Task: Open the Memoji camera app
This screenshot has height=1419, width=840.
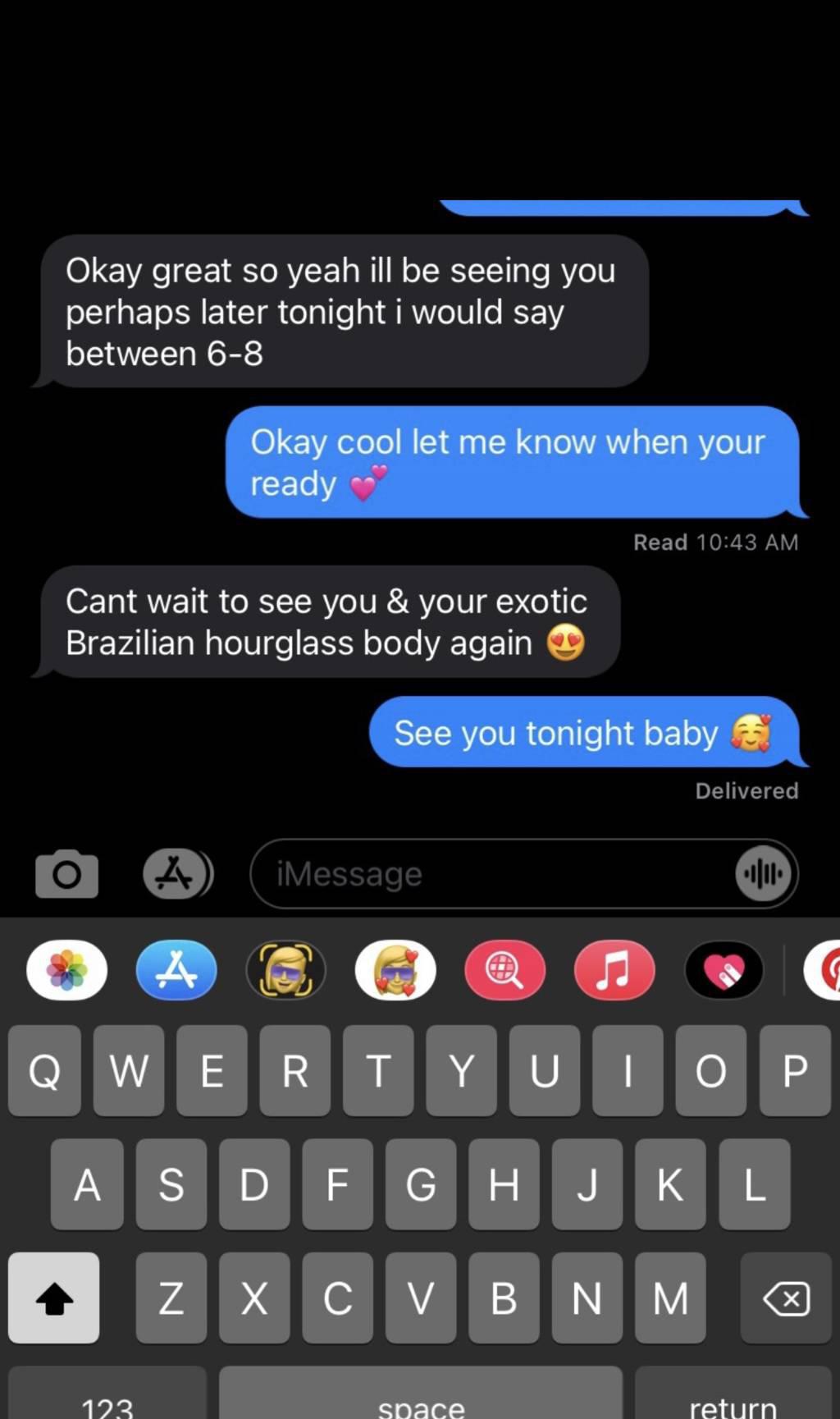Action: [x=285, y=970]
